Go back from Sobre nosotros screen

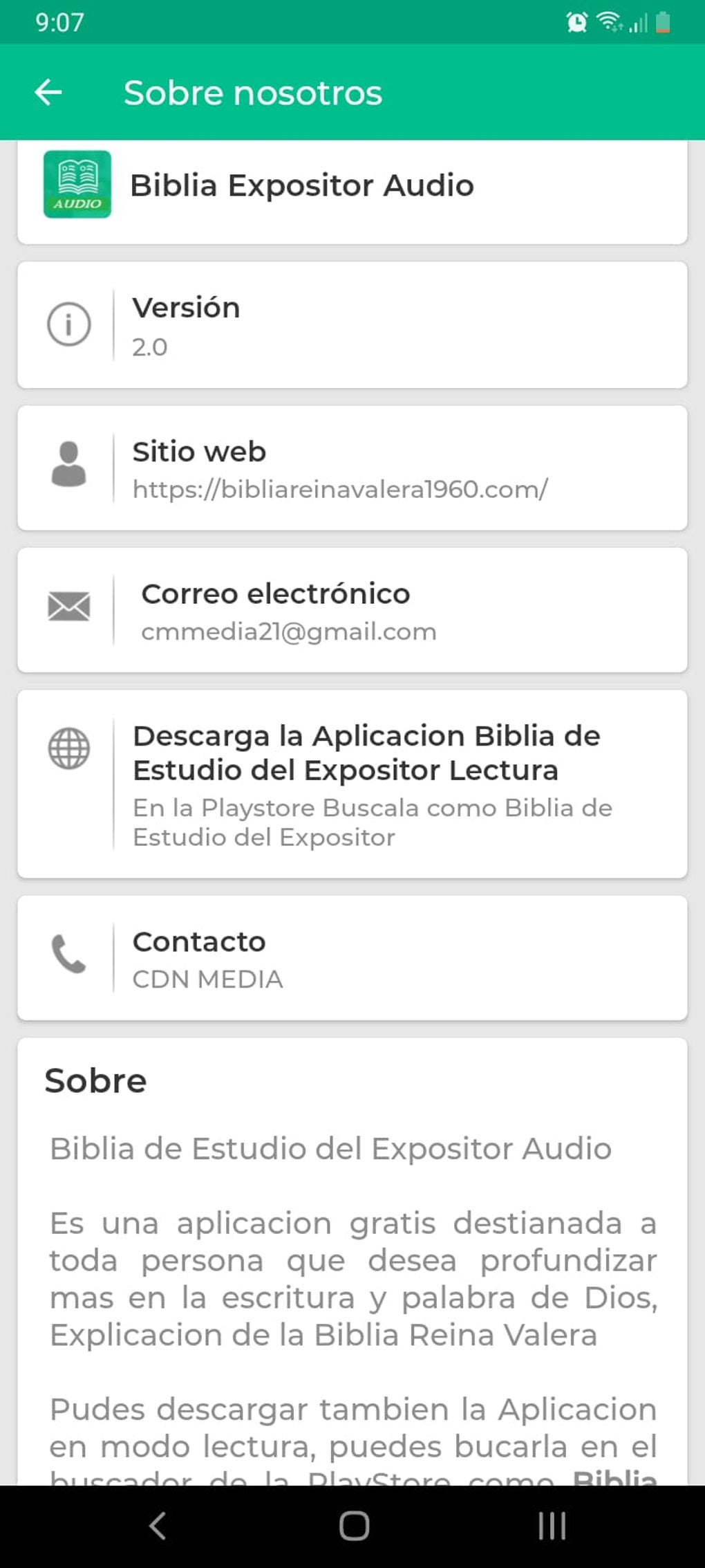pos(48,92)
